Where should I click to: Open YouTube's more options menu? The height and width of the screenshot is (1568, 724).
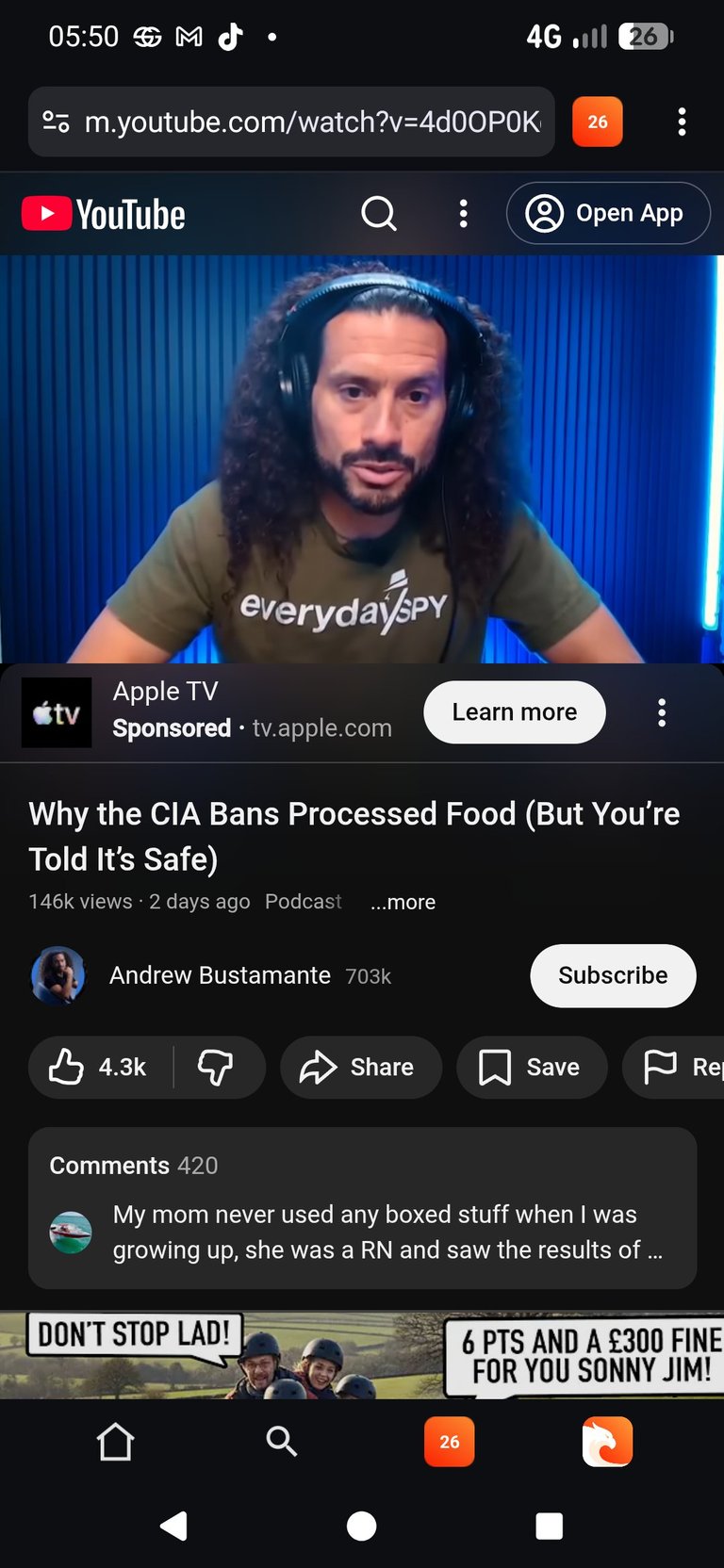click(463, 214)
